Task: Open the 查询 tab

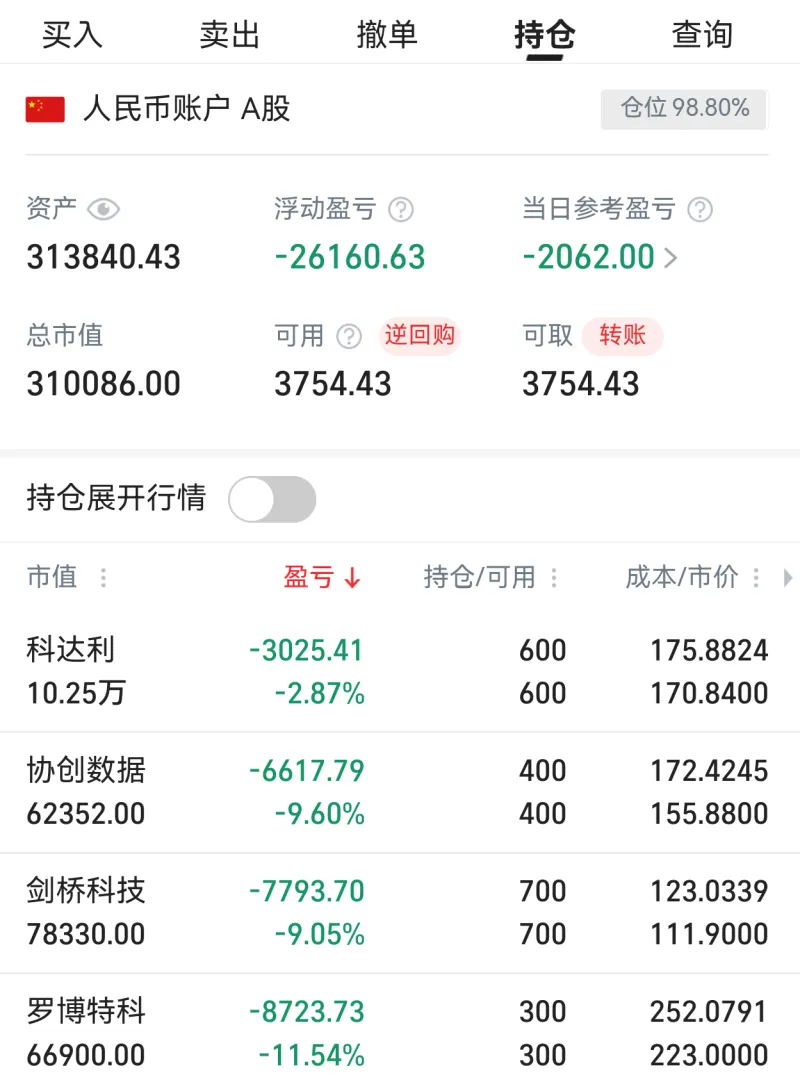Action: (x=702, y=35)
